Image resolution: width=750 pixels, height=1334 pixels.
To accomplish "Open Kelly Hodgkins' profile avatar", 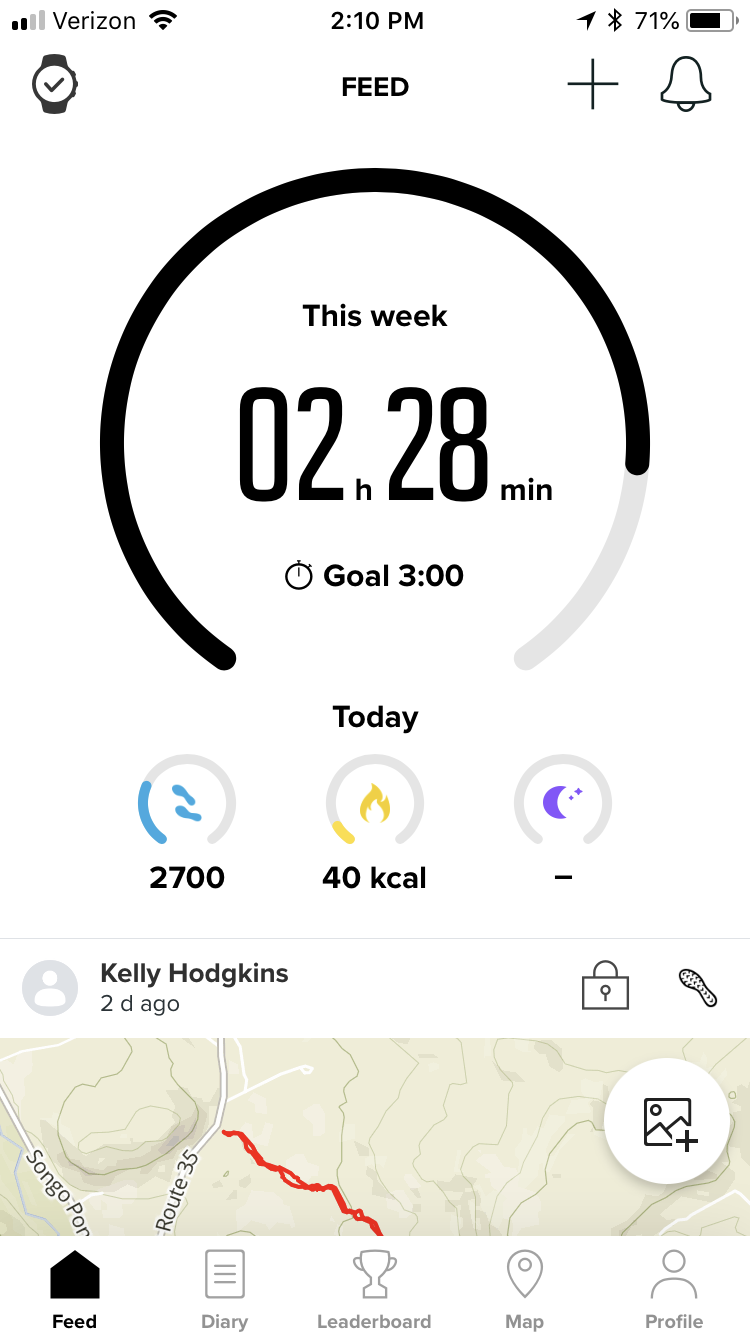I will [x=50, y=988].
